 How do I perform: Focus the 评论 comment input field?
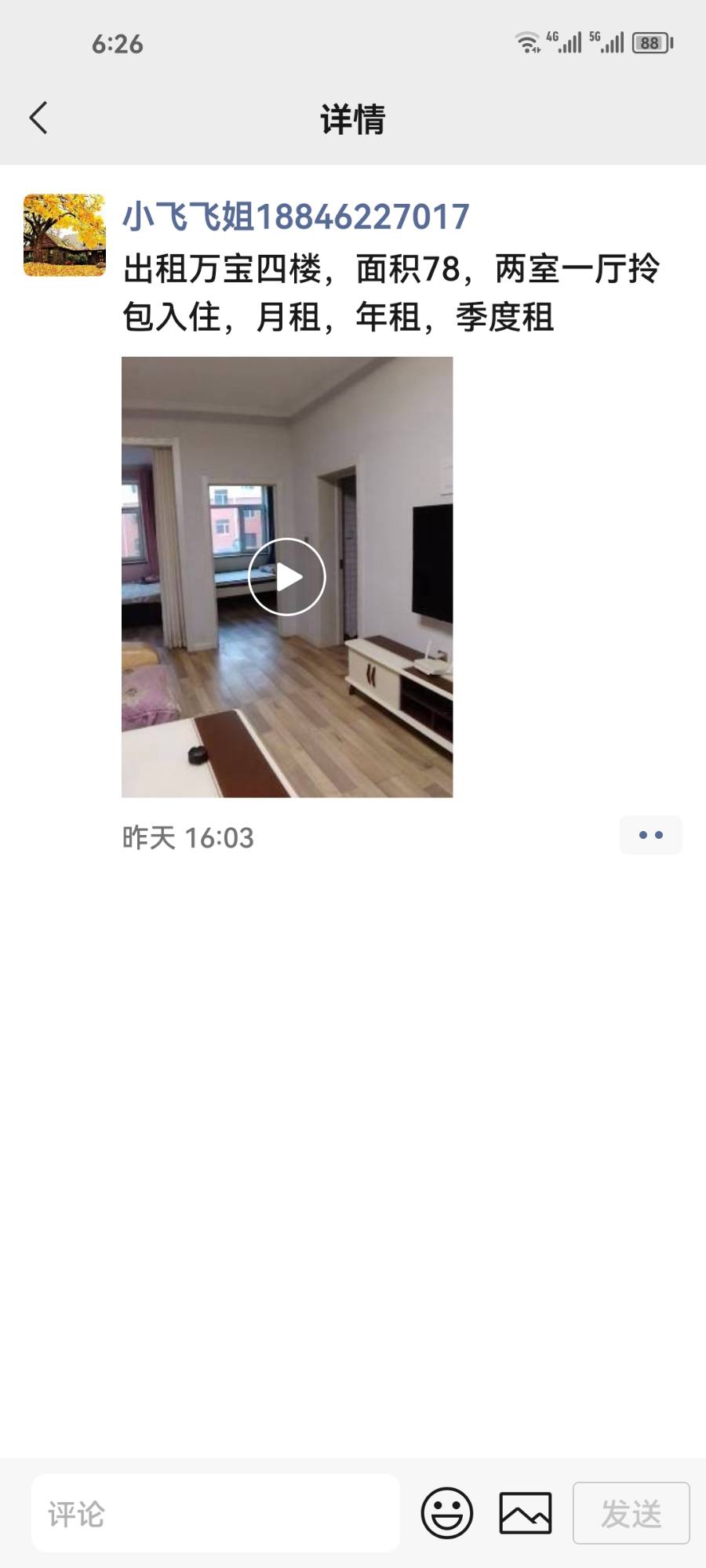coord(216,1513)
